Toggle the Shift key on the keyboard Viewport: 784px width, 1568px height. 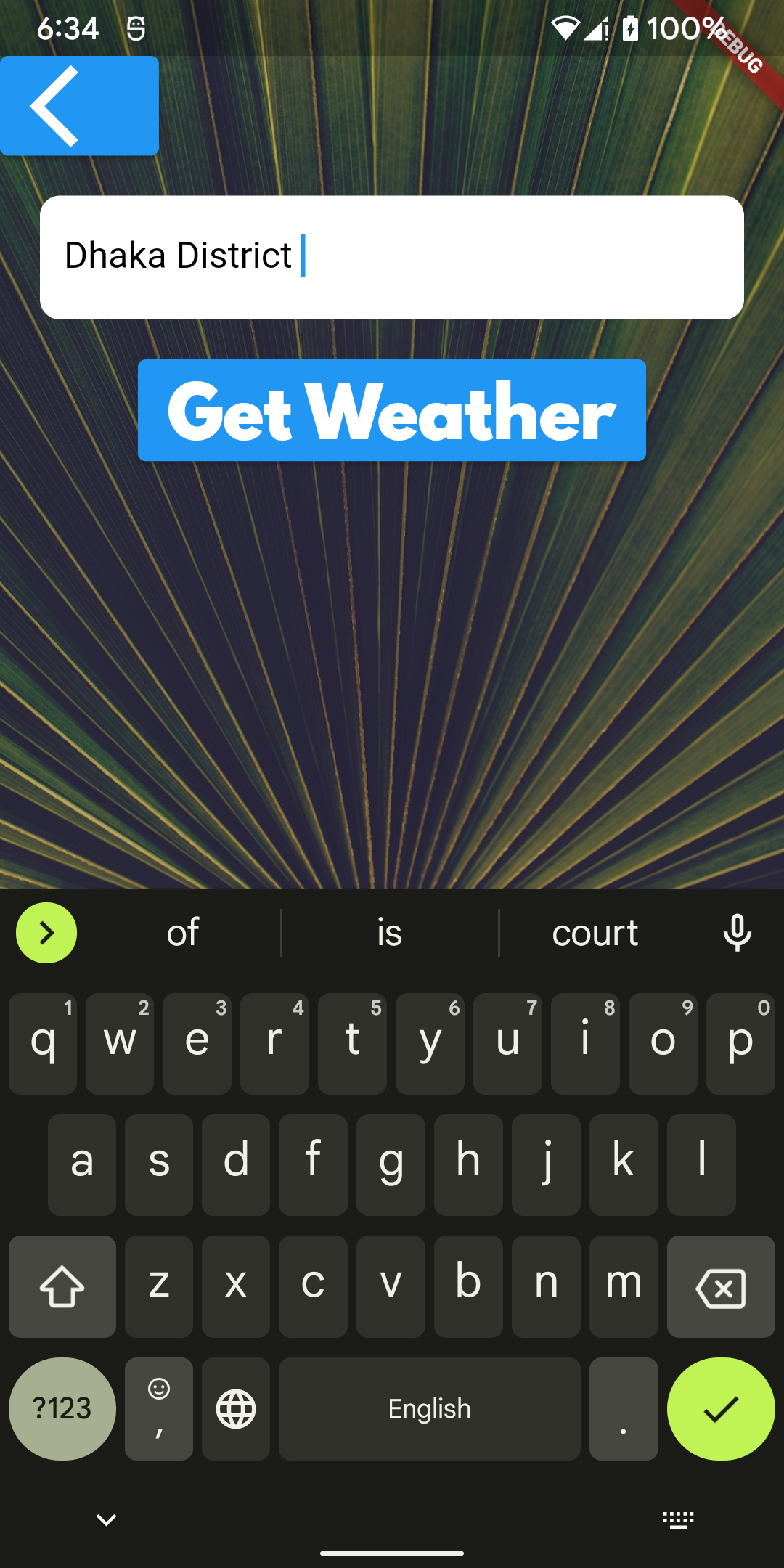click(x=62, y=1286)
